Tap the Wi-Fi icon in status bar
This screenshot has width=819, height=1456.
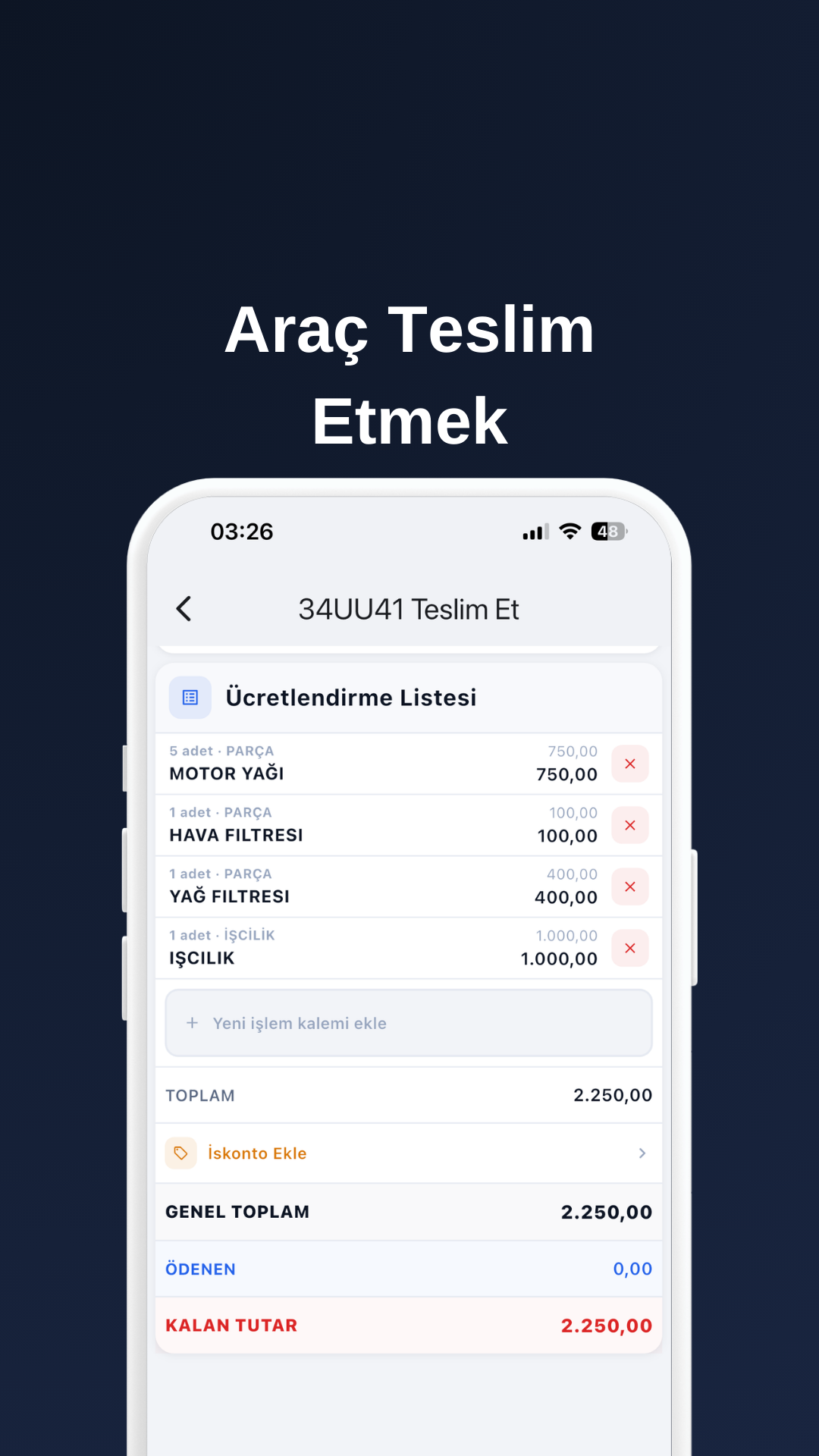click(x=570, y=532)
